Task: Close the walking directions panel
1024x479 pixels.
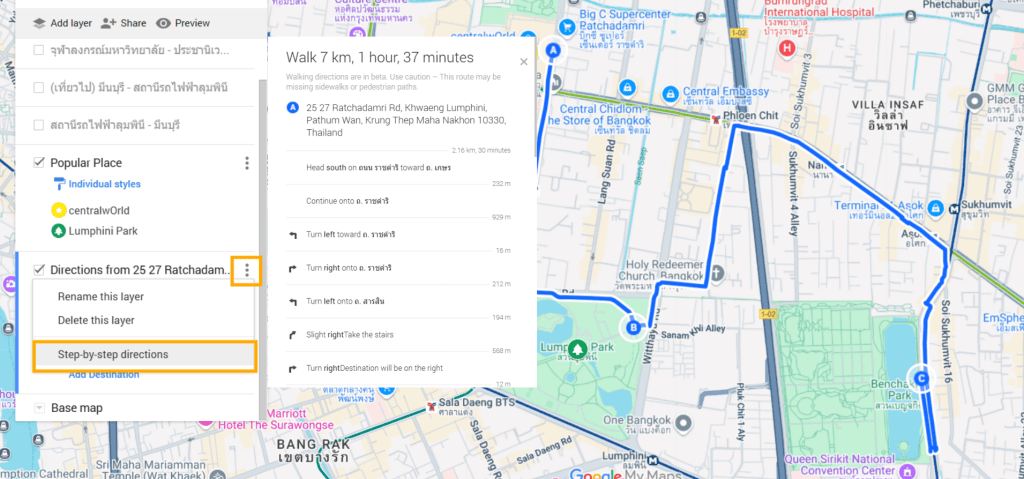Action: tap(523, 61)
